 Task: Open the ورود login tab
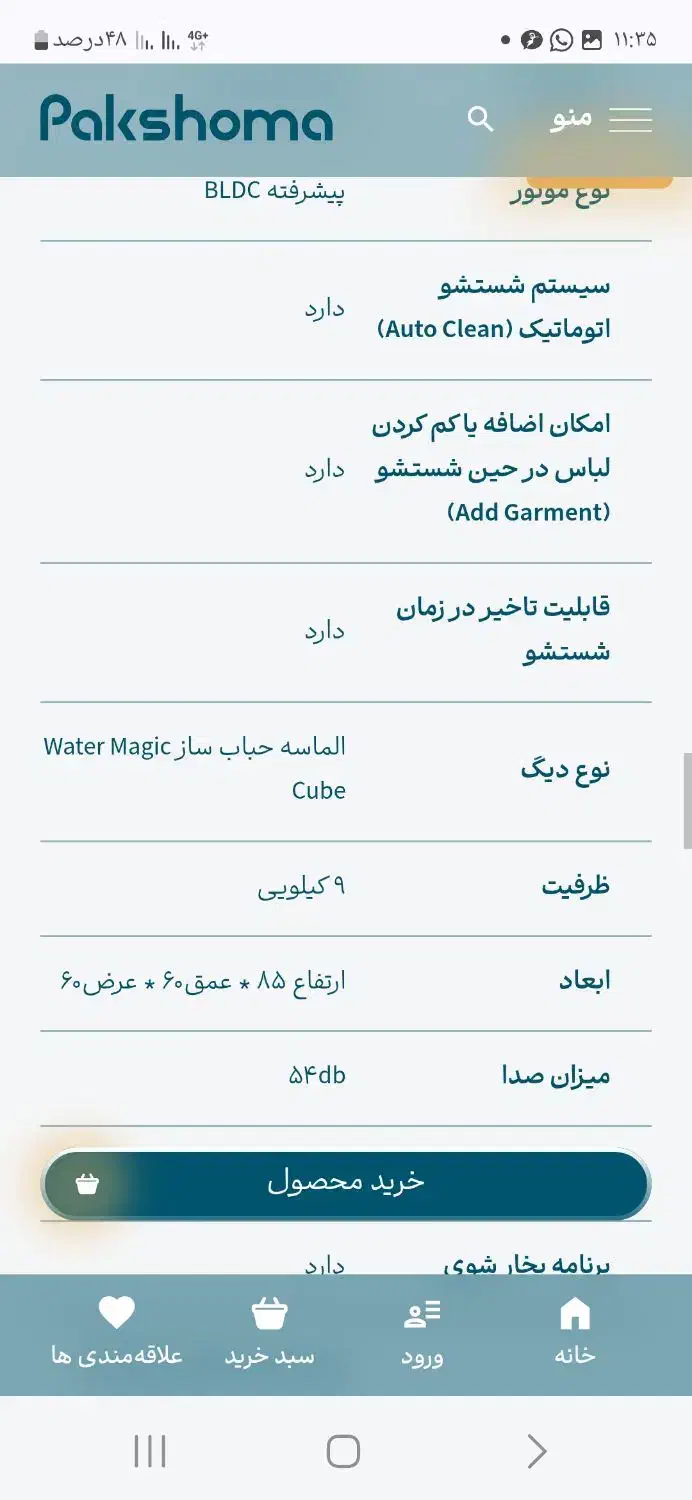point(422,1331)
